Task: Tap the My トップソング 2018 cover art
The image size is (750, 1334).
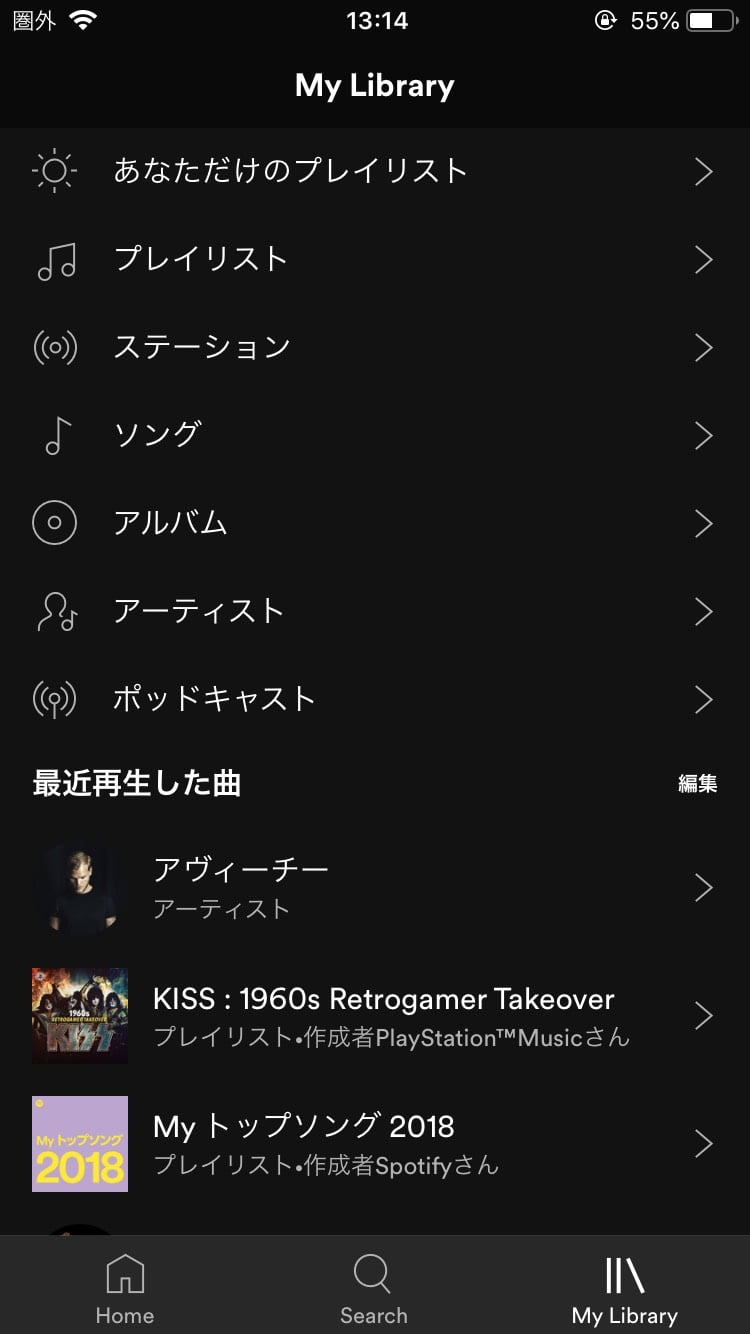Action: [80, 1145]
